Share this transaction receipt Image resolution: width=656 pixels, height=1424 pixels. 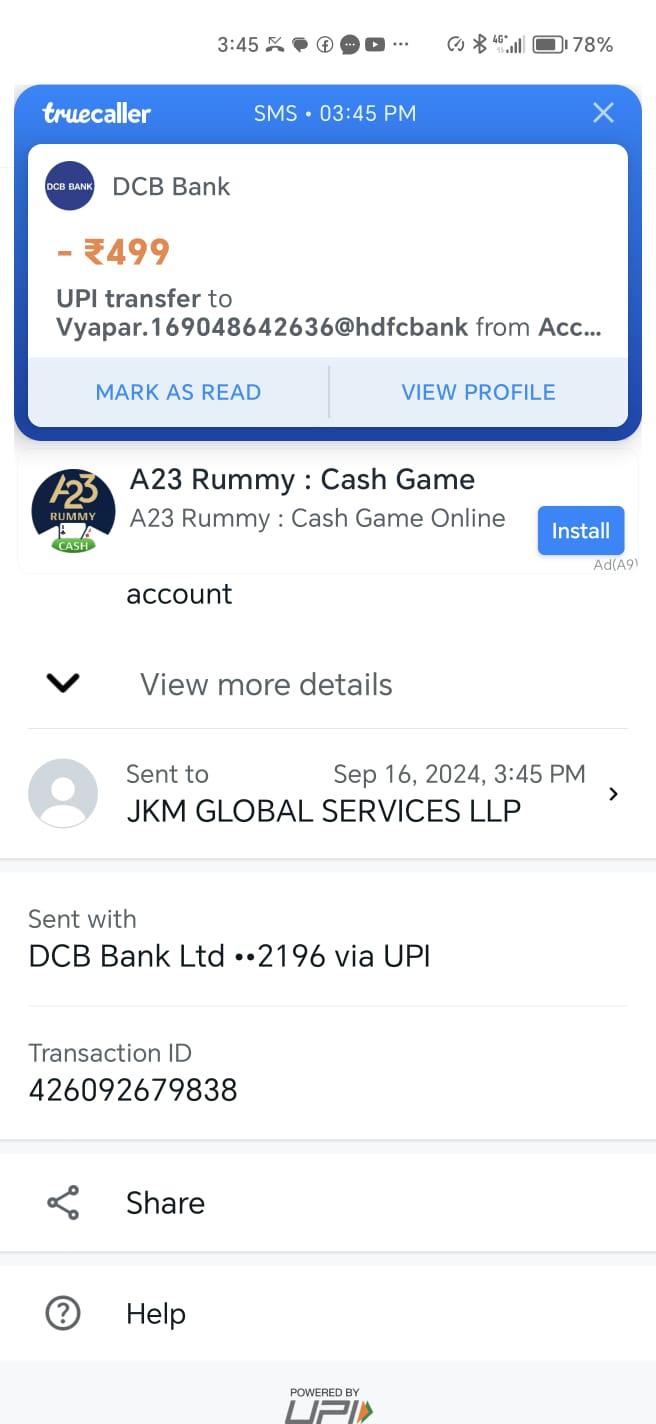[x=328, y=1202]
